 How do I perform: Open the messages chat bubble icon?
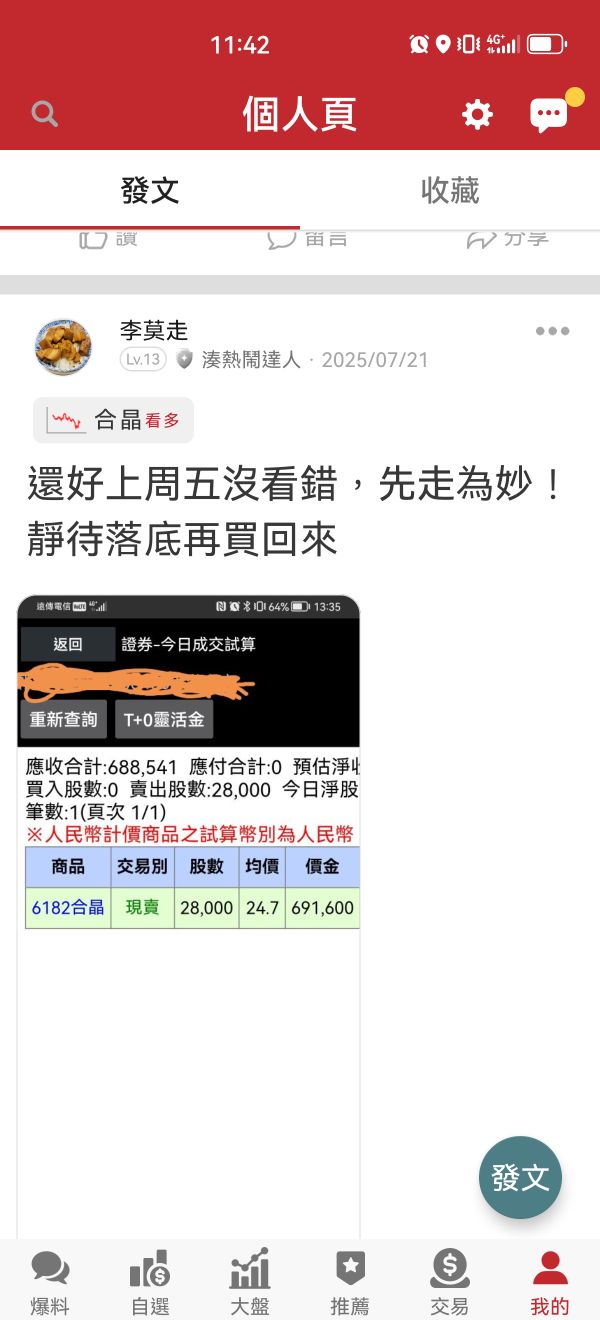(x=548, y=115)
